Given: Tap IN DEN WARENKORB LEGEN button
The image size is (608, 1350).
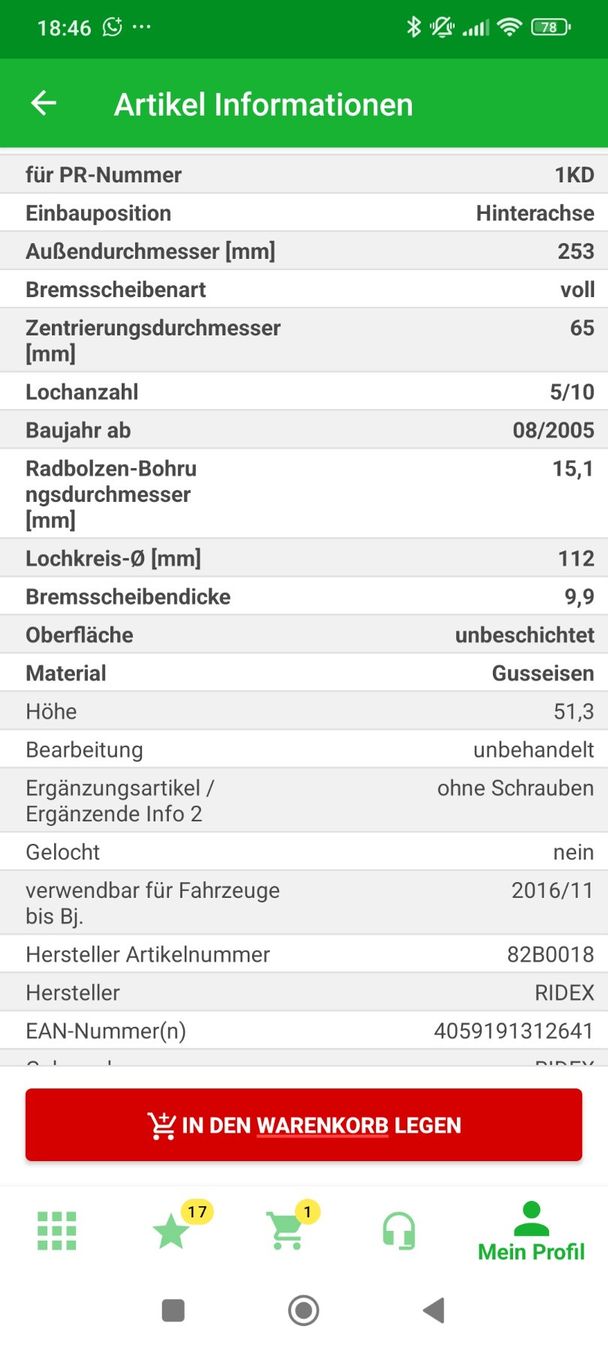Looking at the screenshot, I should pyautogui.click(x=303, y=1125).
